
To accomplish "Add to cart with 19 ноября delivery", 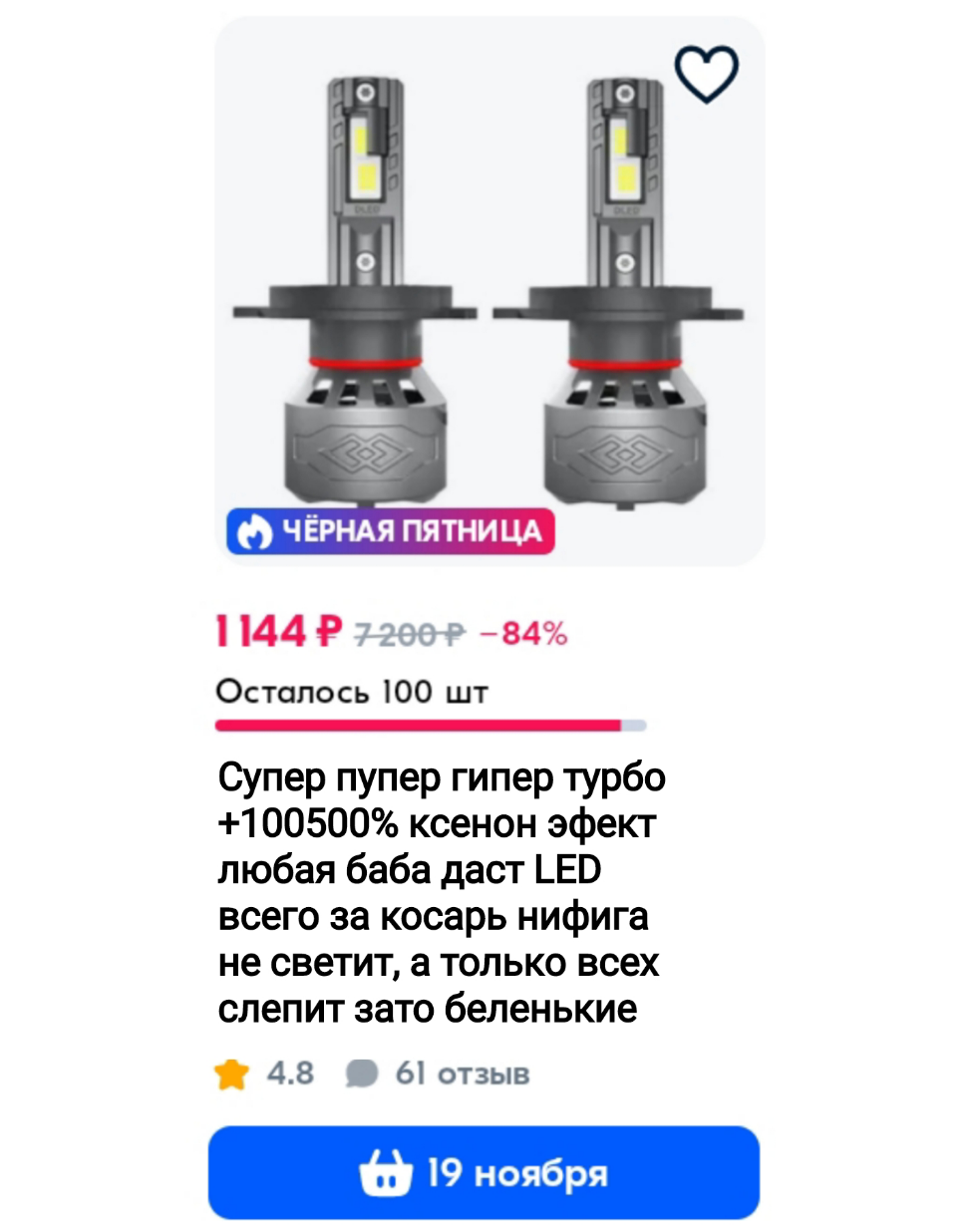I will pos(484,1172).
